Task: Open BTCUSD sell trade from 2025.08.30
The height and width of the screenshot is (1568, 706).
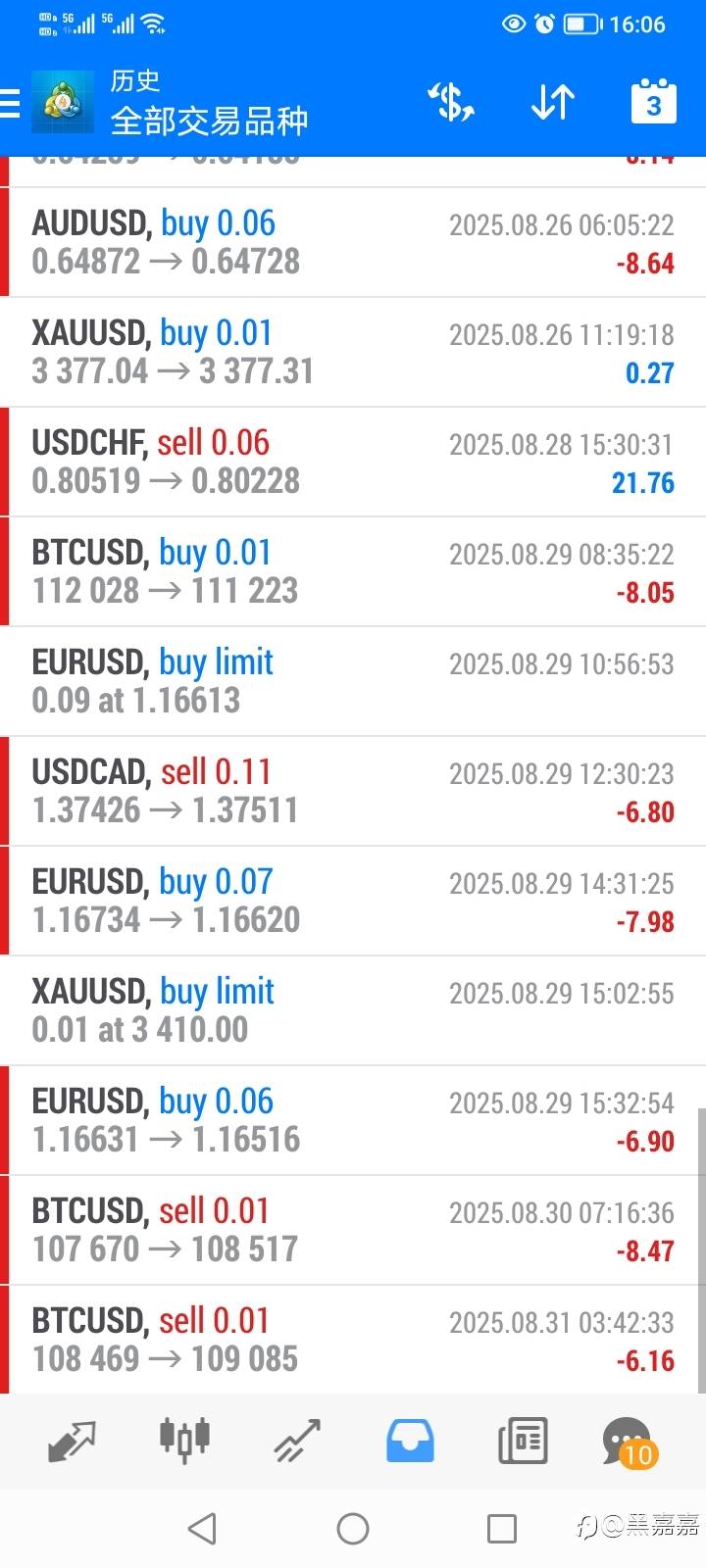Action: coord(353,1230)
